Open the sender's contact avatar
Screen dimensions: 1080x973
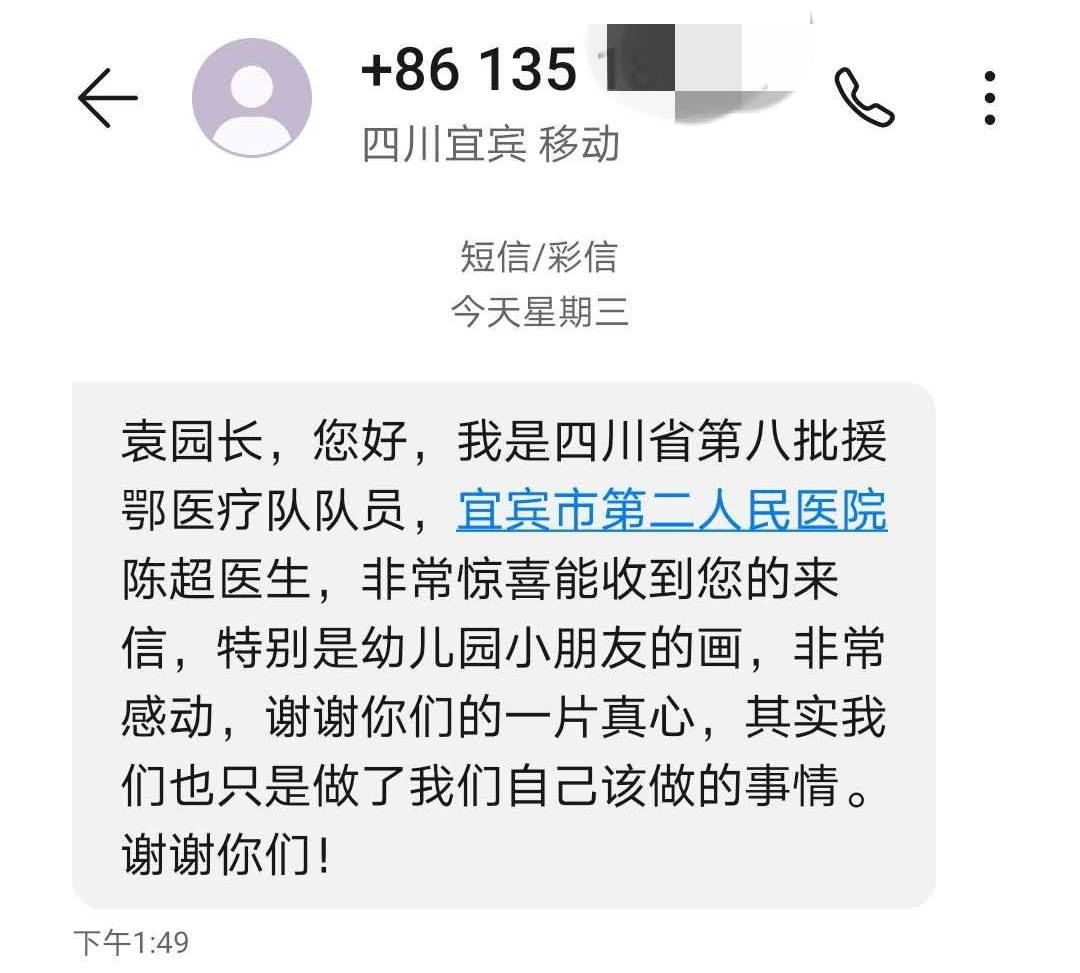[252, 98]
